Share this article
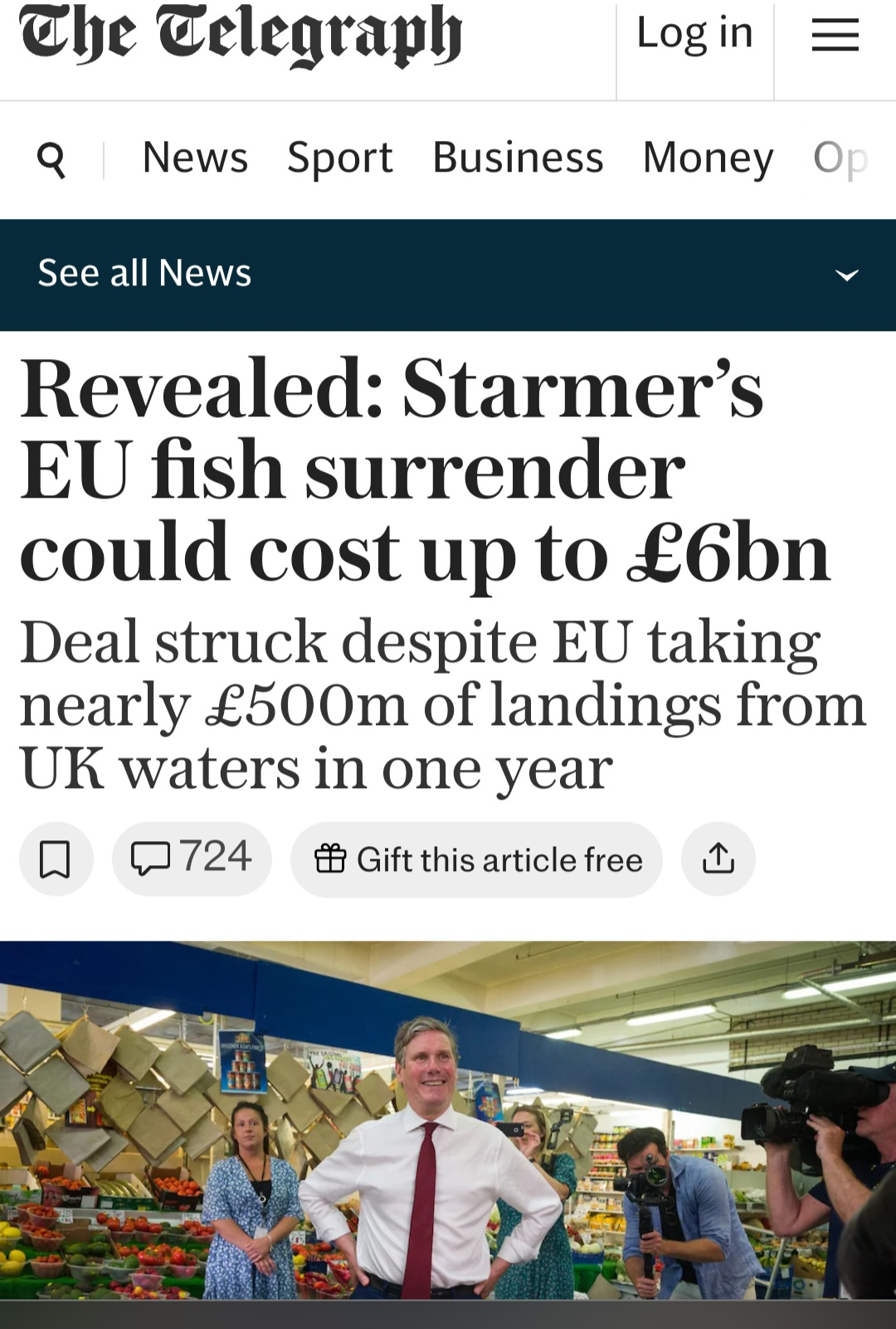 (x=718, y=859)
